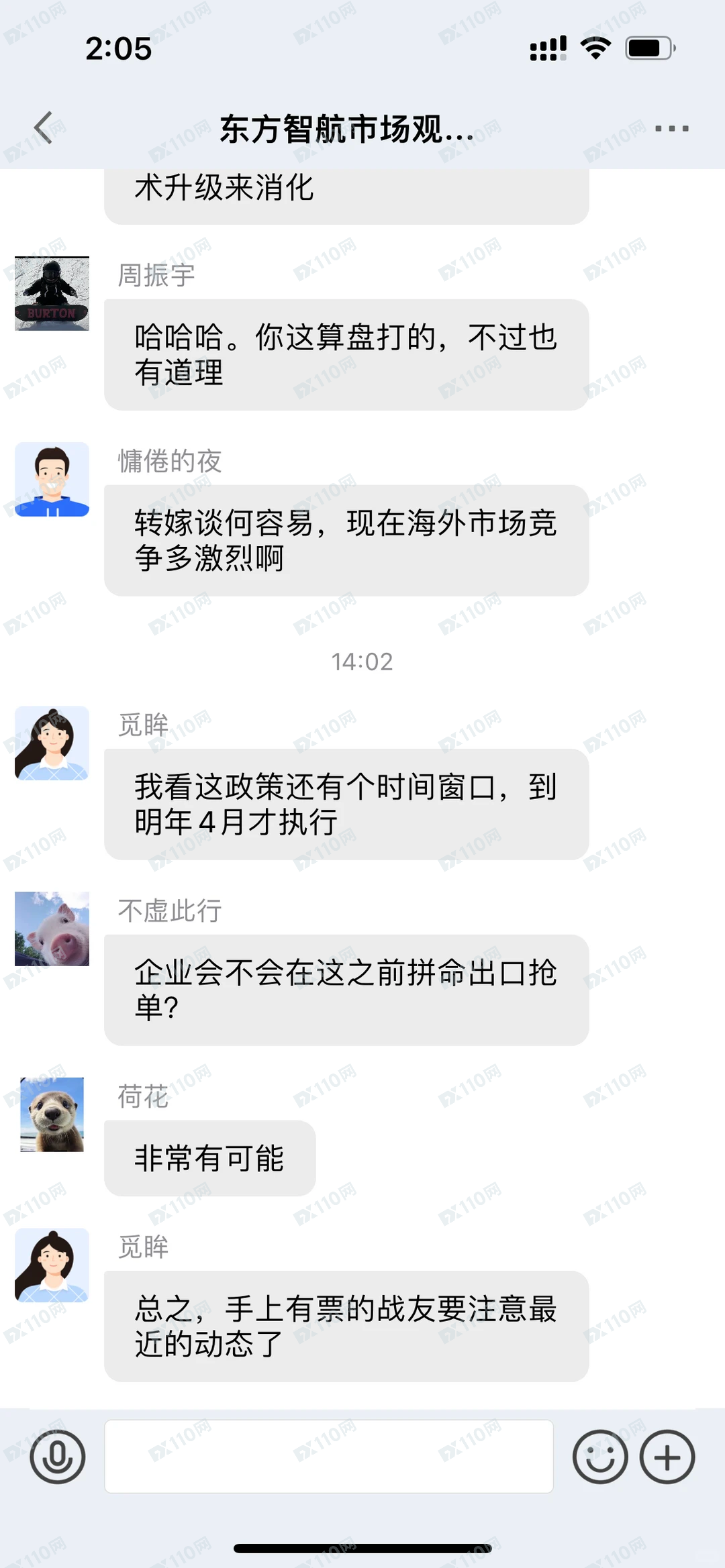Open the emoji picker
The image size is (725, 1568).
(x=599, y=1457)
